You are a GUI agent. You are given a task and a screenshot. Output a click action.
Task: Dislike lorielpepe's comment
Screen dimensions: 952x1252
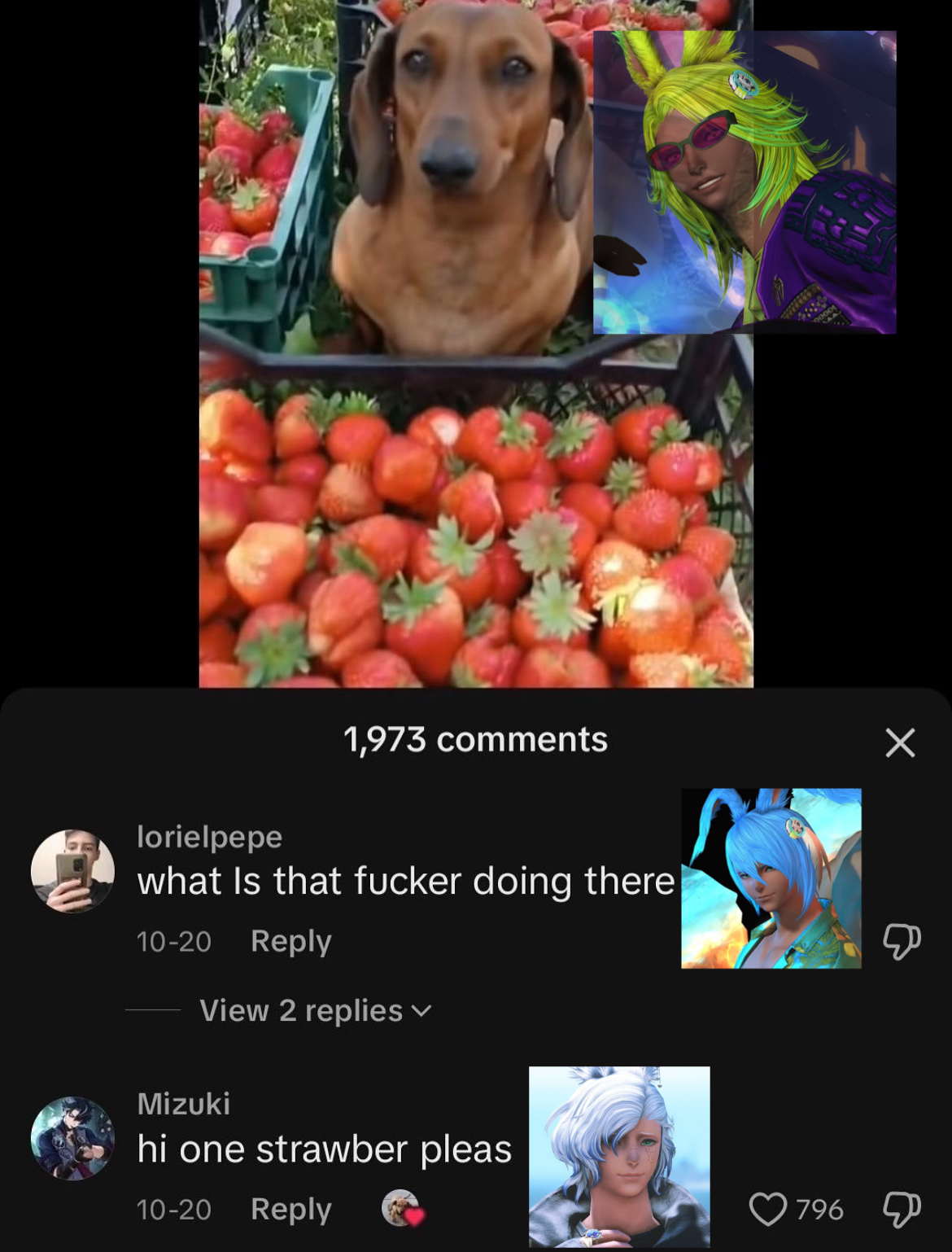coord(901,942)
